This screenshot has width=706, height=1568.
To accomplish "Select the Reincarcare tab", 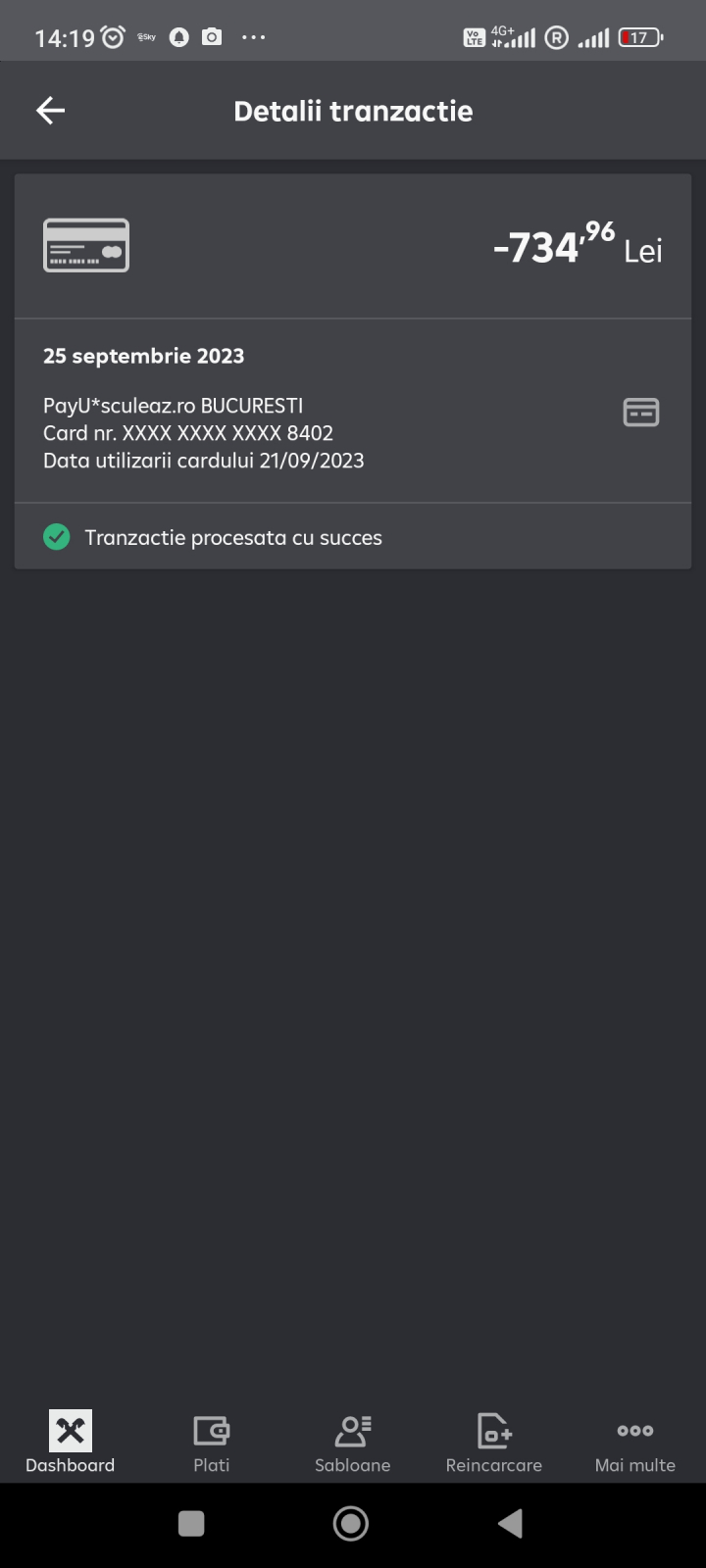I will 494,1444.
